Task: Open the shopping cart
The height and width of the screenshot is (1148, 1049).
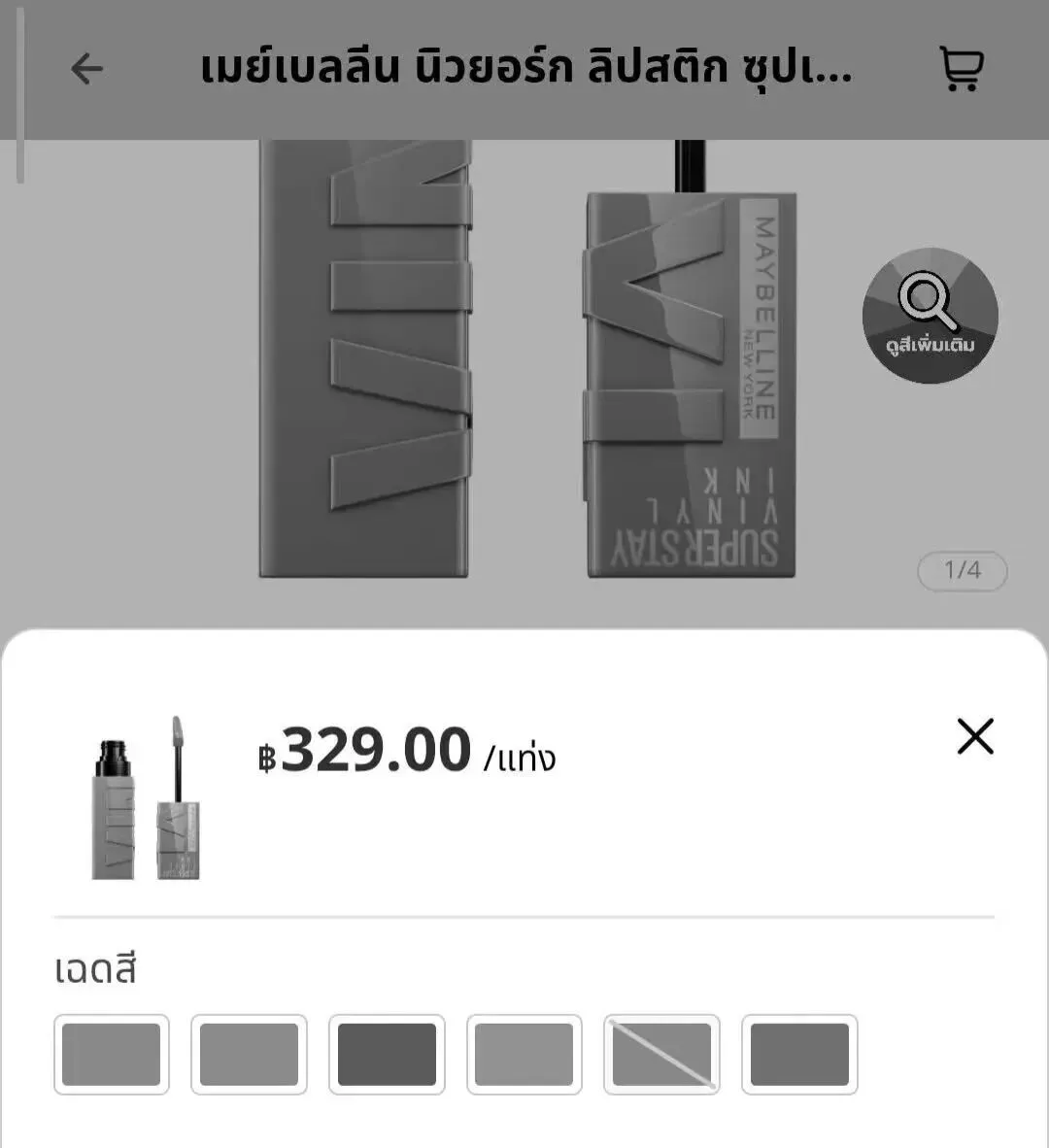Action: click(x=962, y=69)
